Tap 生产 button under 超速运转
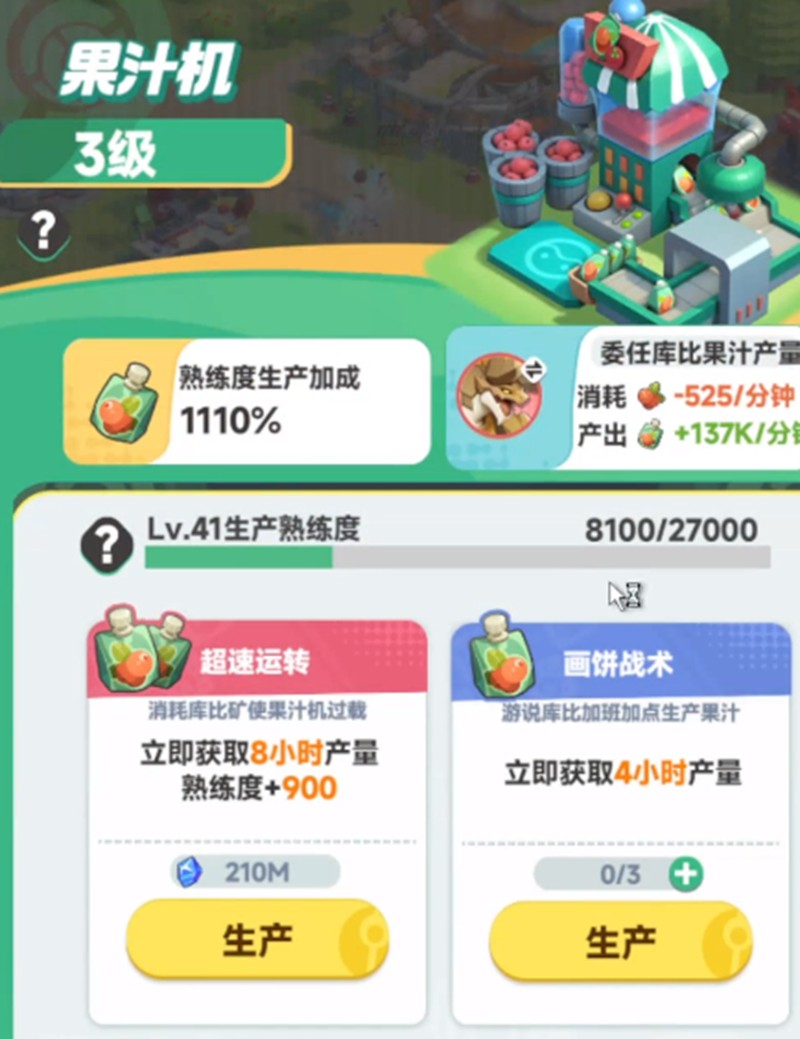This screenshot has height=1039, width=800. point(257,941)
